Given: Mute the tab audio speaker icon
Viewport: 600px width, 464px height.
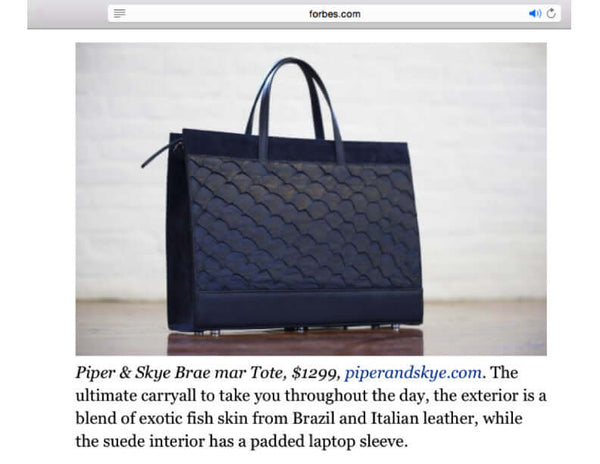Looking at the screenshot, I should click(535, 13).
